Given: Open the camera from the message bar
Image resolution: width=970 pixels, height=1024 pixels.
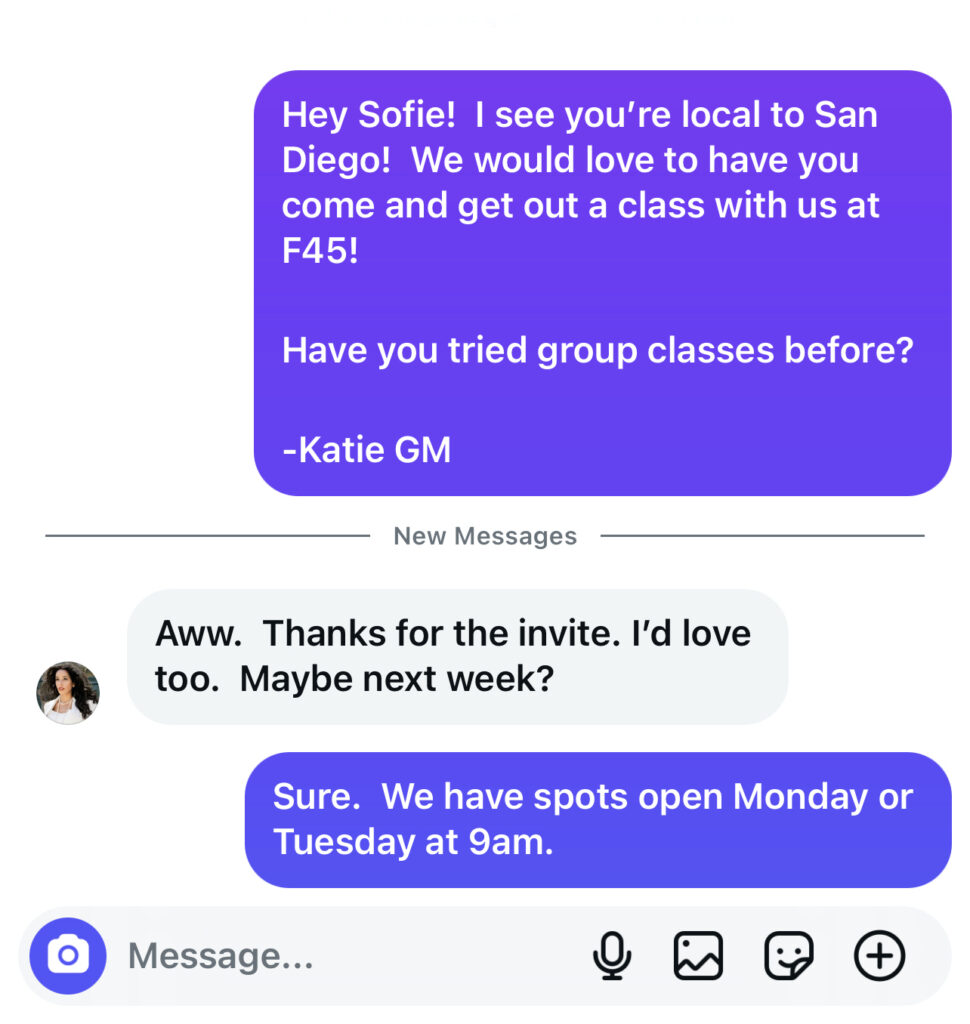Looking at the screenshot, I should click(x=68, y=956).
